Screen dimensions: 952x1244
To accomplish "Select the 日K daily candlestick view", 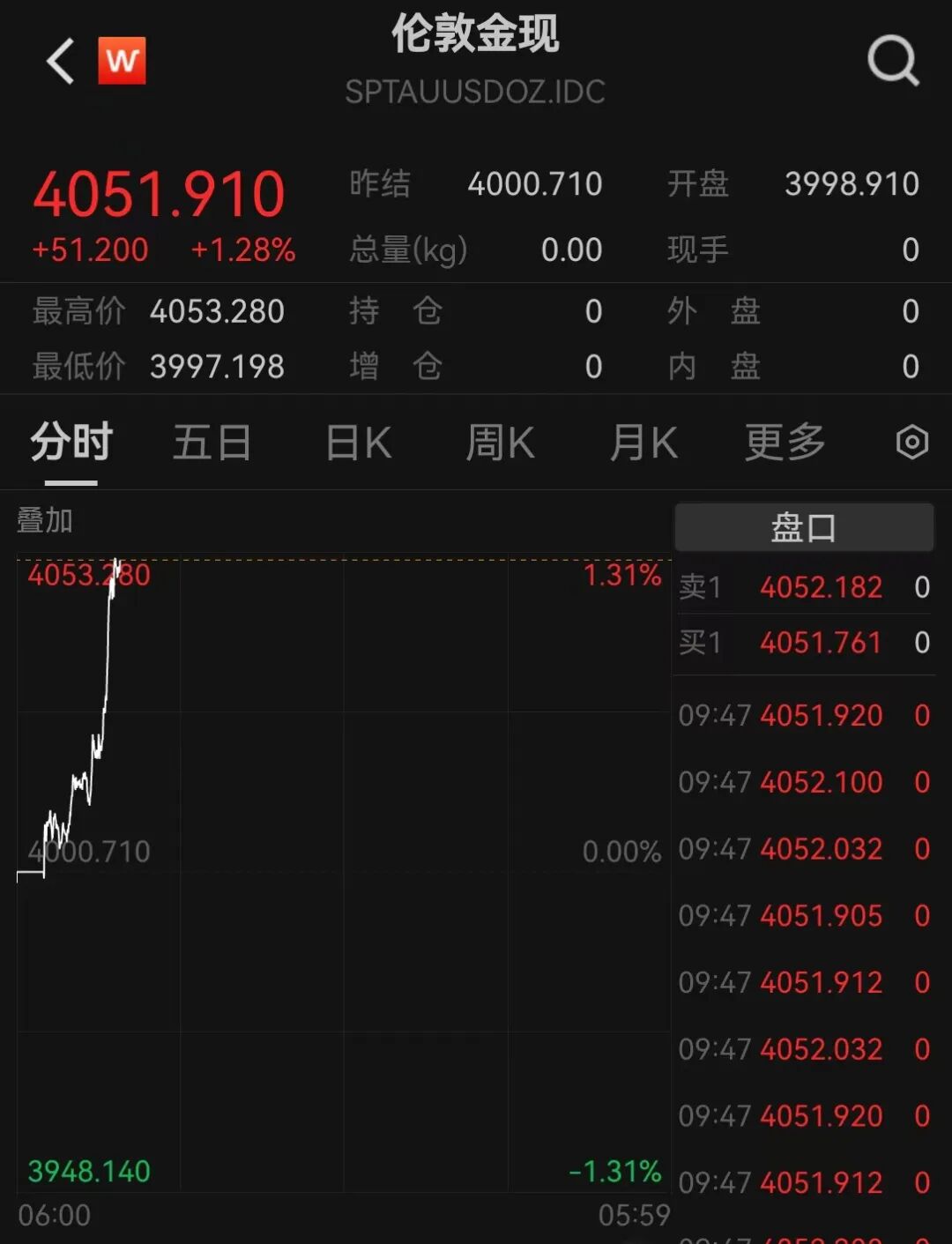I will pyautogui.click(x=355, y=443).
